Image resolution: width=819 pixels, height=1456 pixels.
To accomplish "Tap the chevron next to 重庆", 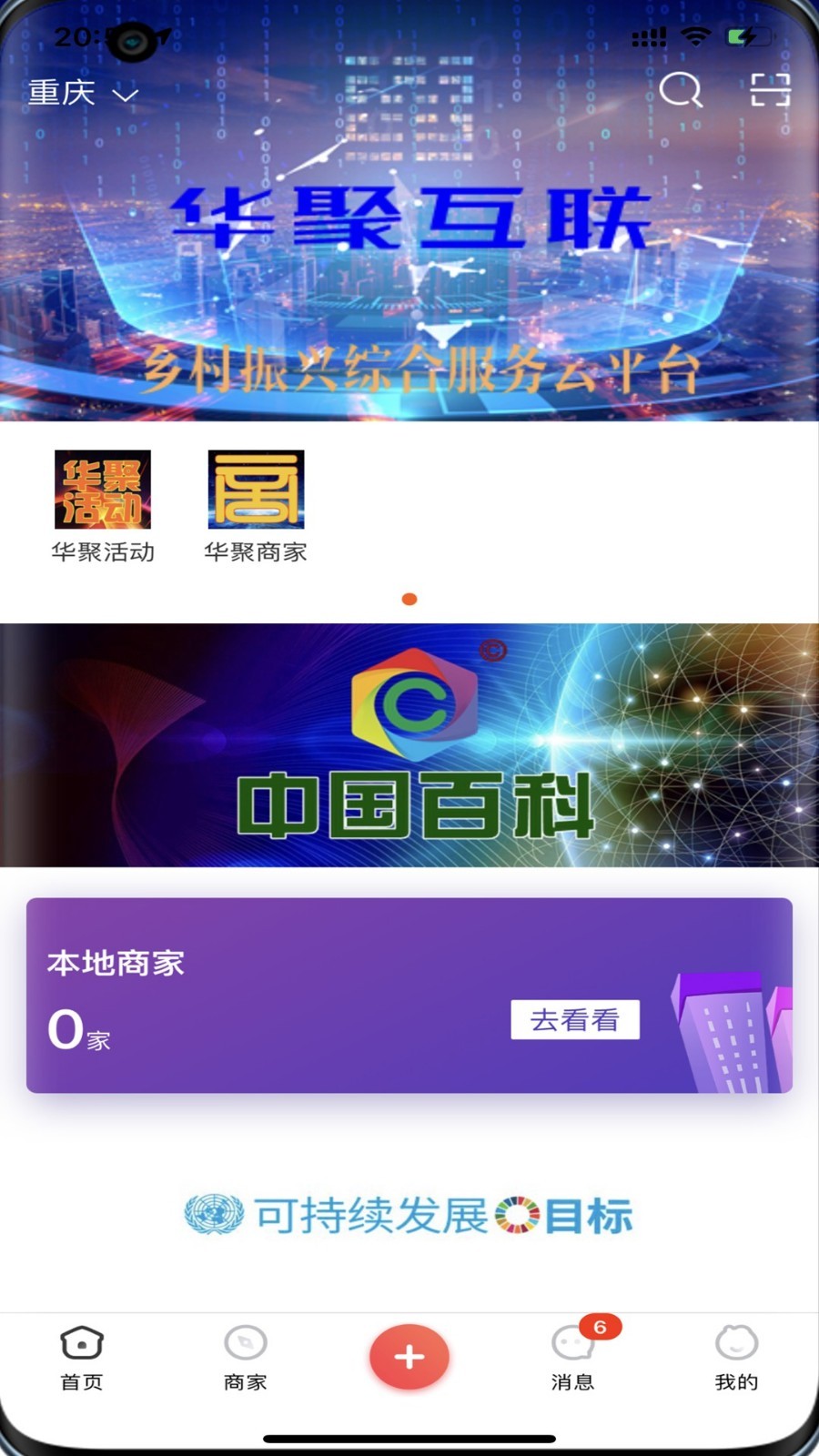I will point(125,93).
